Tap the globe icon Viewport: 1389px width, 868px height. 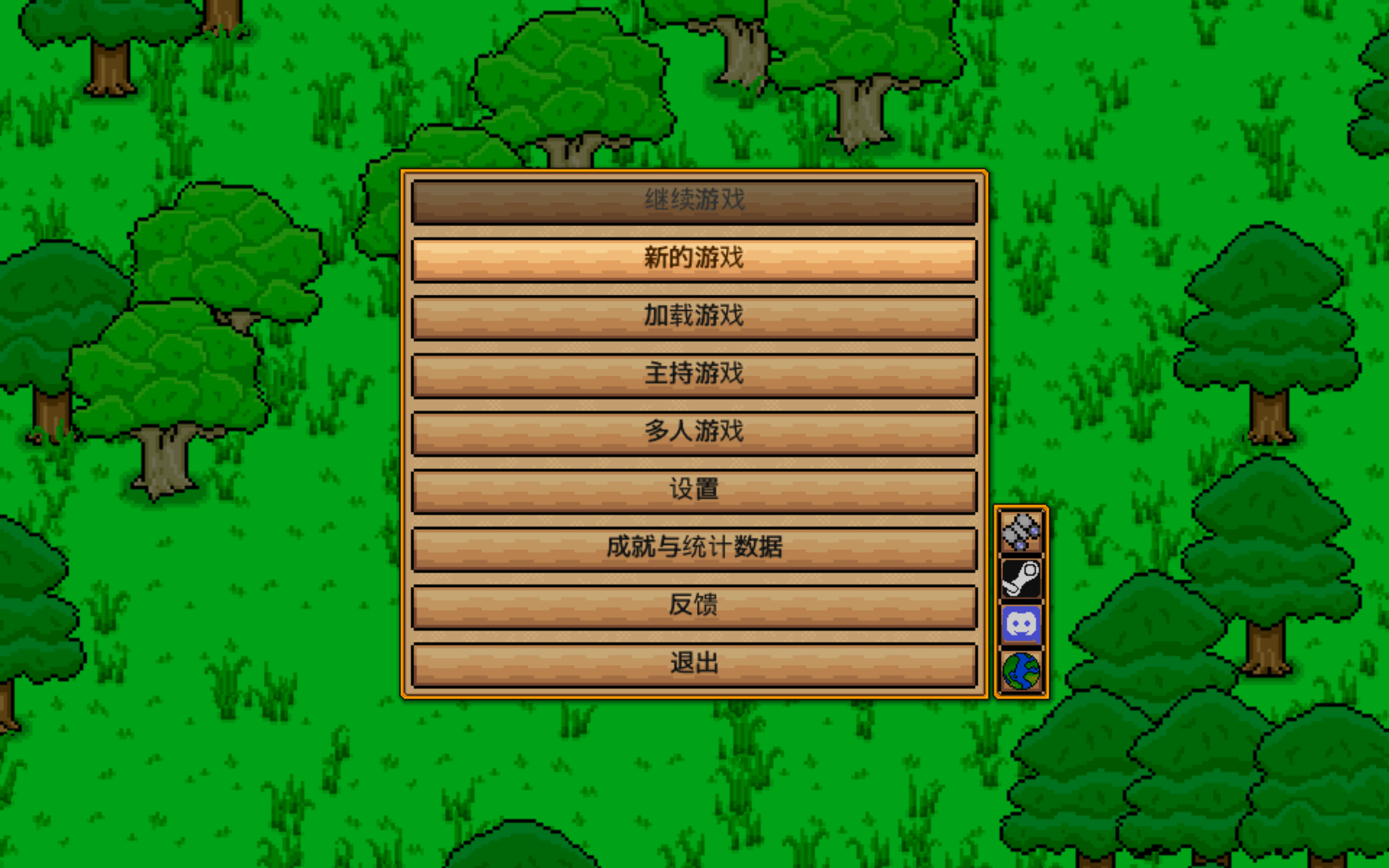click(x=1021, y=670)
